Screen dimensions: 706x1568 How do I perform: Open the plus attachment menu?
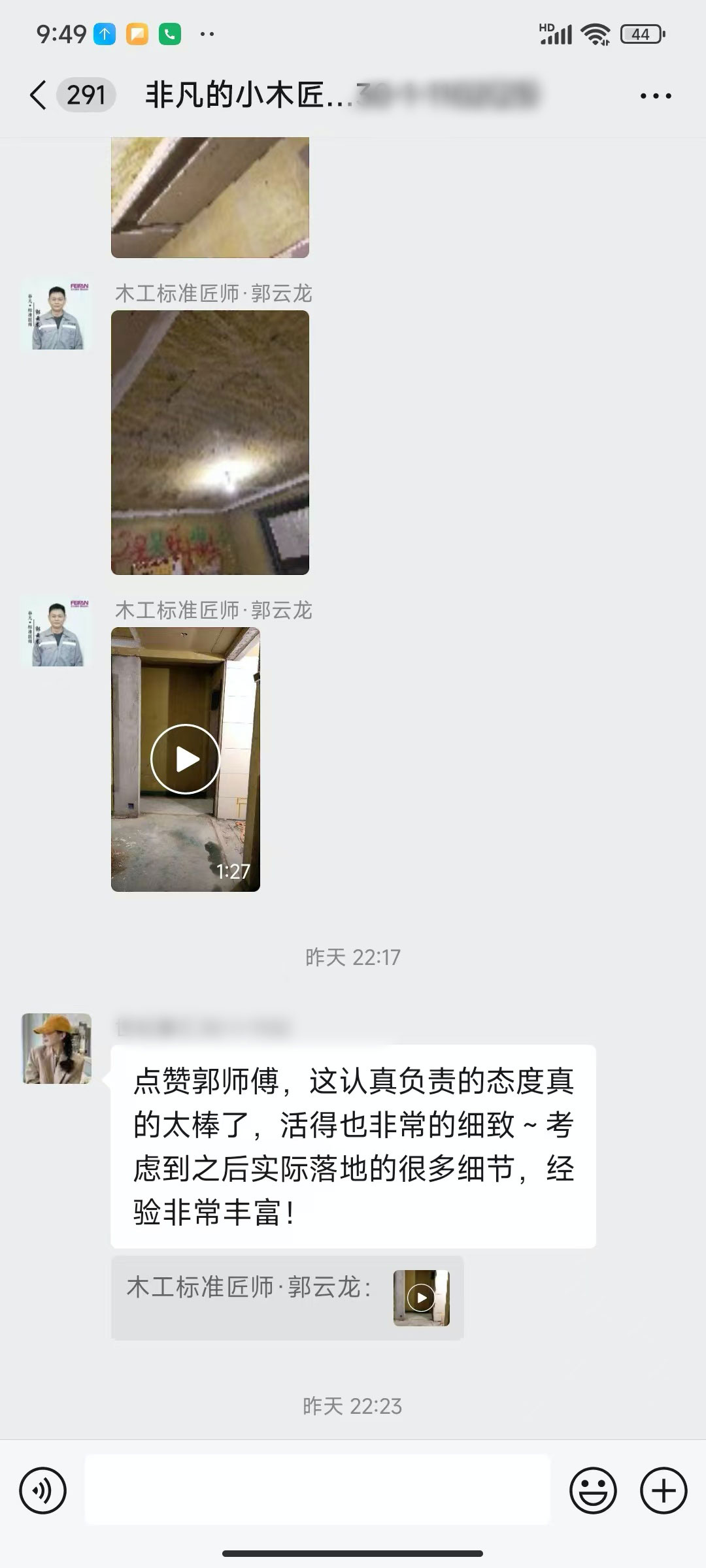tap(664, 1490)
